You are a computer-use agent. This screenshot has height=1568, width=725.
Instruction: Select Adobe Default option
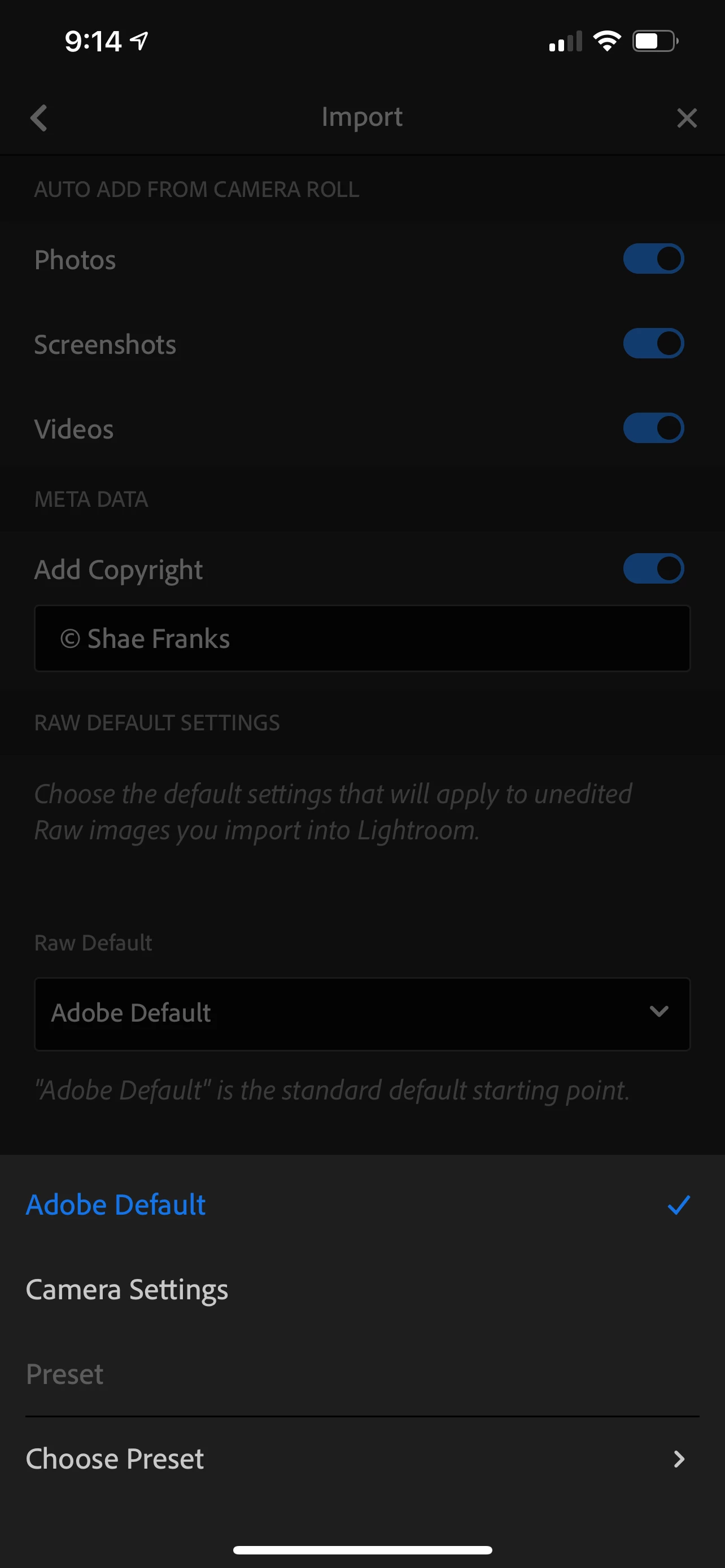pos(116,1205)
